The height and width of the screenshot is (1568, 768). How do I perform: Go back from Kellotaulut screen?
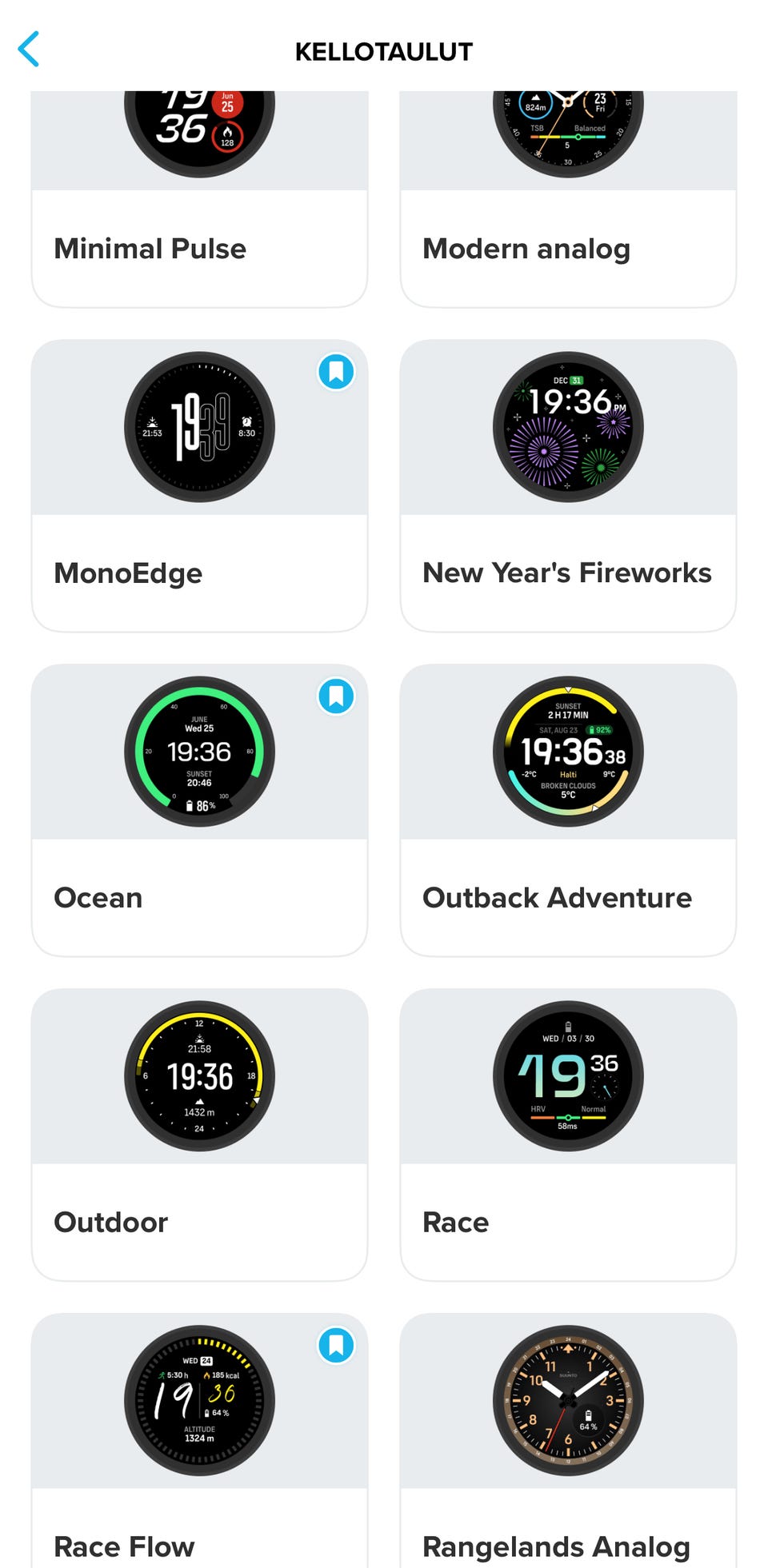click(29, 50)
